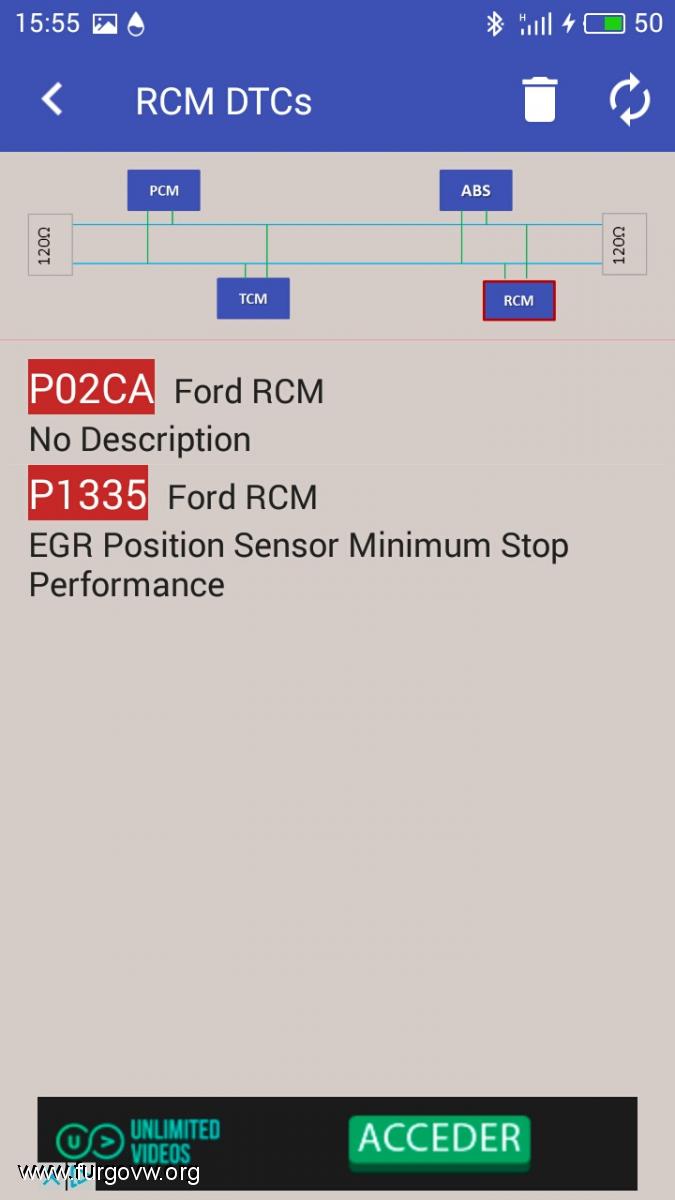Select the TCM module in the diagram
The height and width of the screenshot is (1200, 675).
(253, 298)
